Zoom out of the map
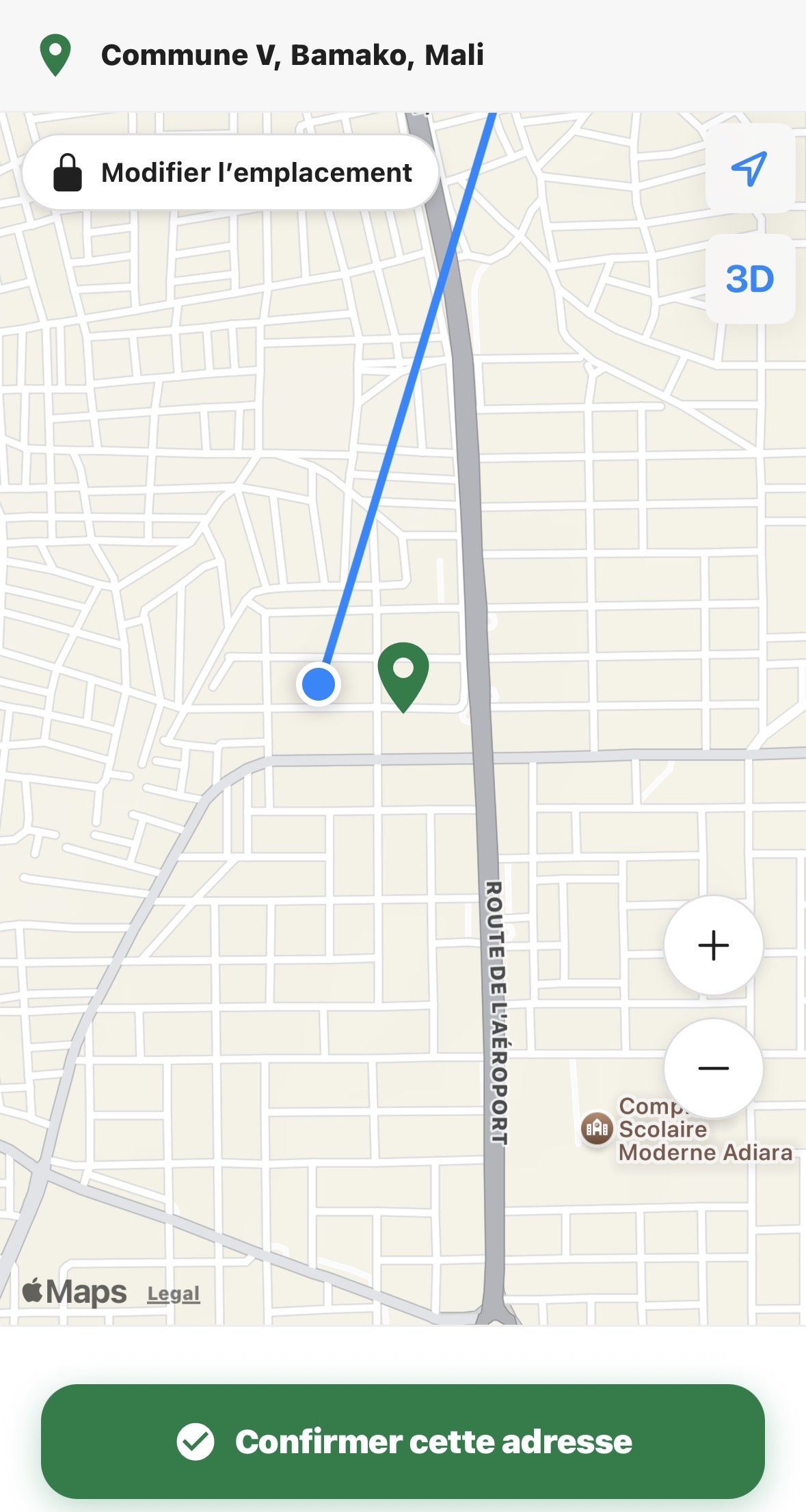Screen dimensions: 806x1512 click(x=713, y=1068)
